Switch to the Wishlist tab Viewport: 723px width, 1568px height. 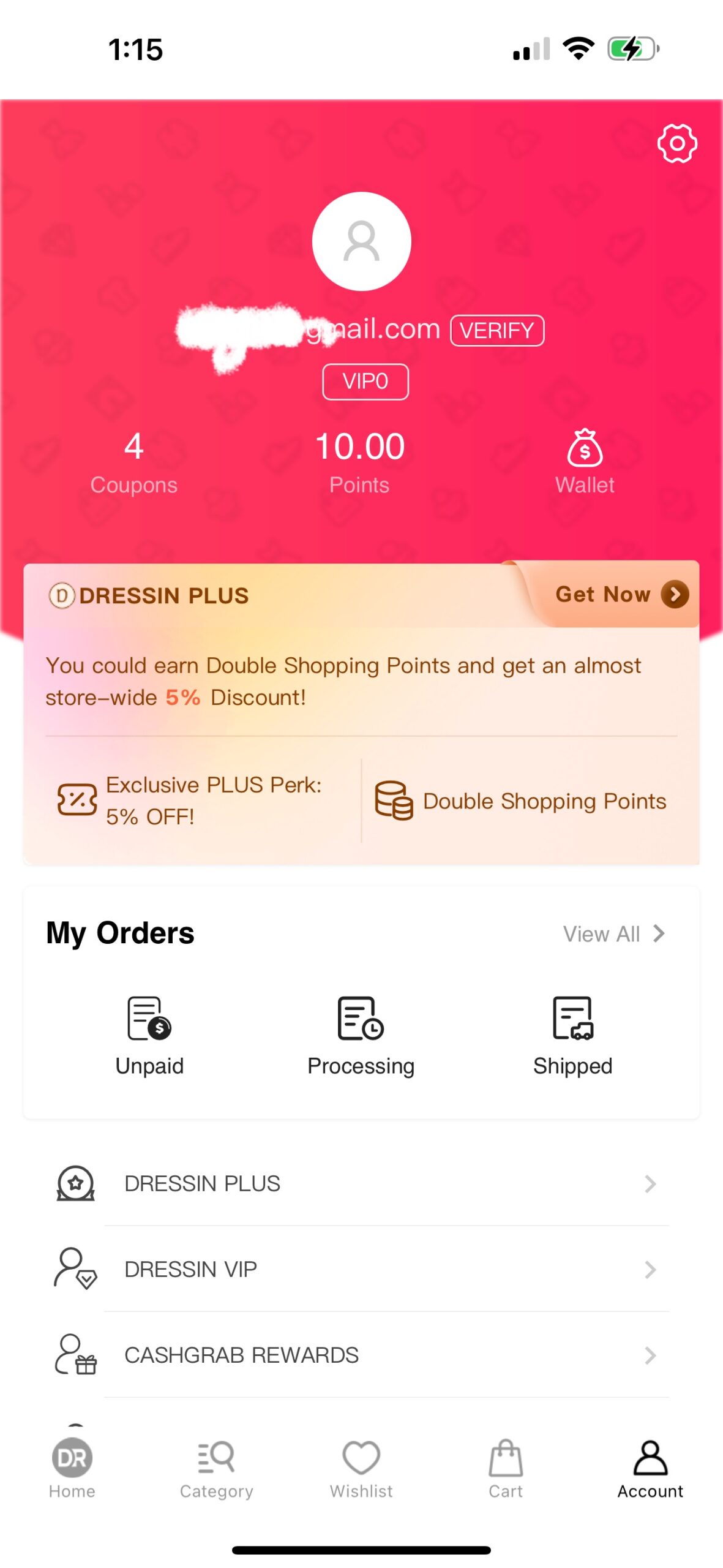pyautogui.click(x=361, y=1468)
